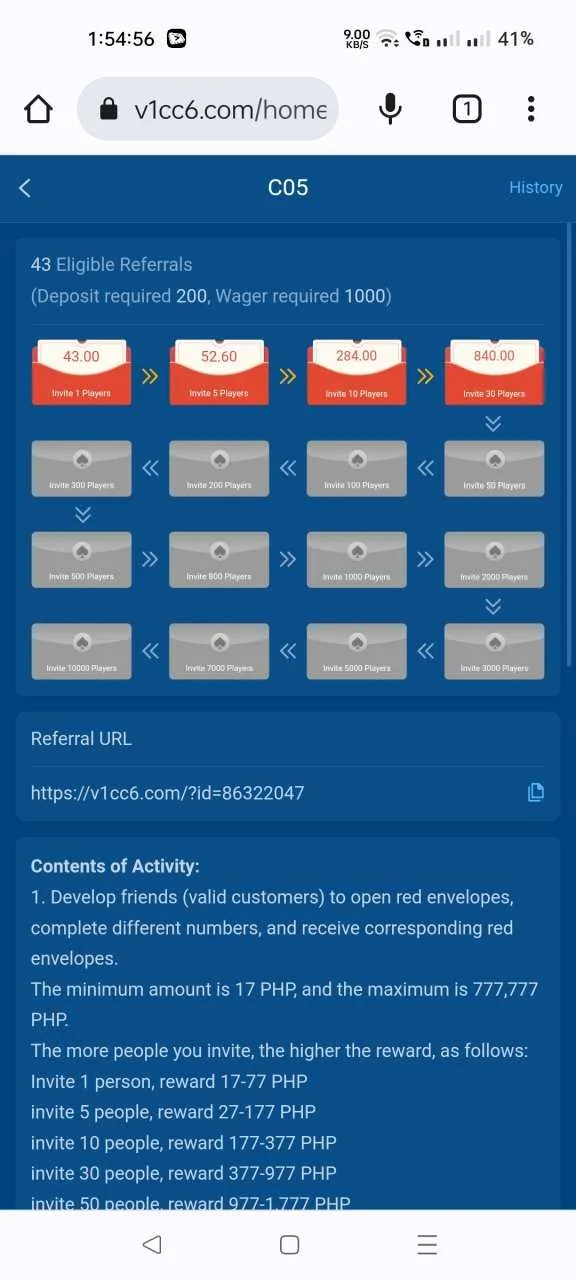
Task: Open the Invite 1 Players red envelope
Action: click(82, 371)
